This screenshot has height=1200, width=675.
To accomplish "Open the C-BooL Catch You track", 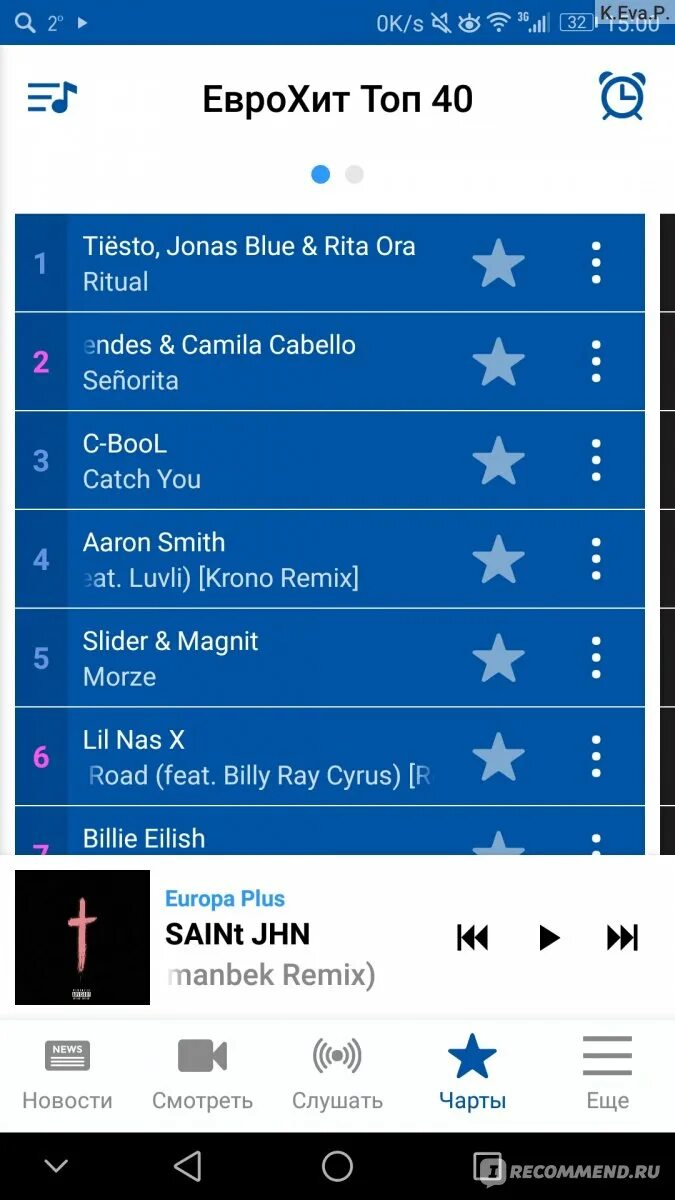I will (329, 460).
